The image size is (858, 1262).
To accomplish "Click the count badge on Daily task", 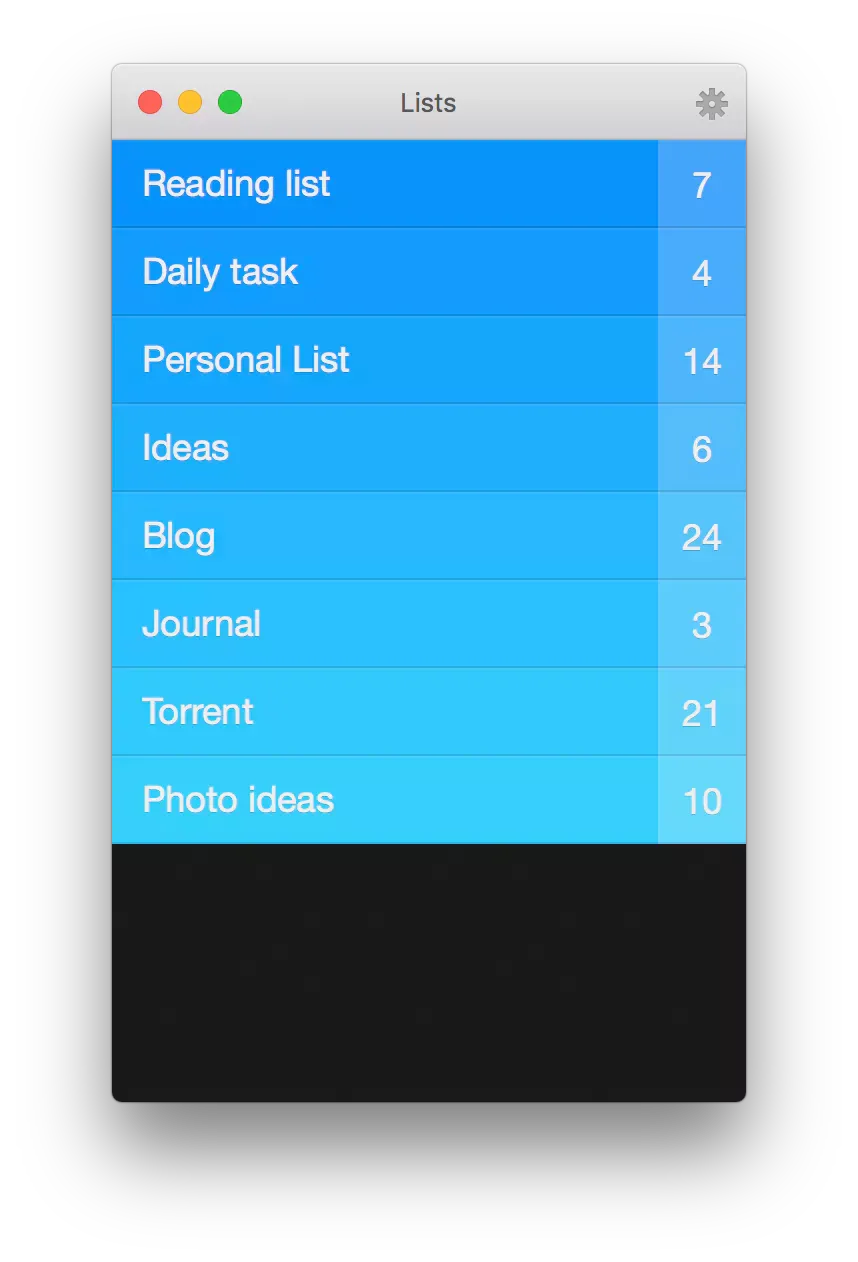I will coord(701,271).
